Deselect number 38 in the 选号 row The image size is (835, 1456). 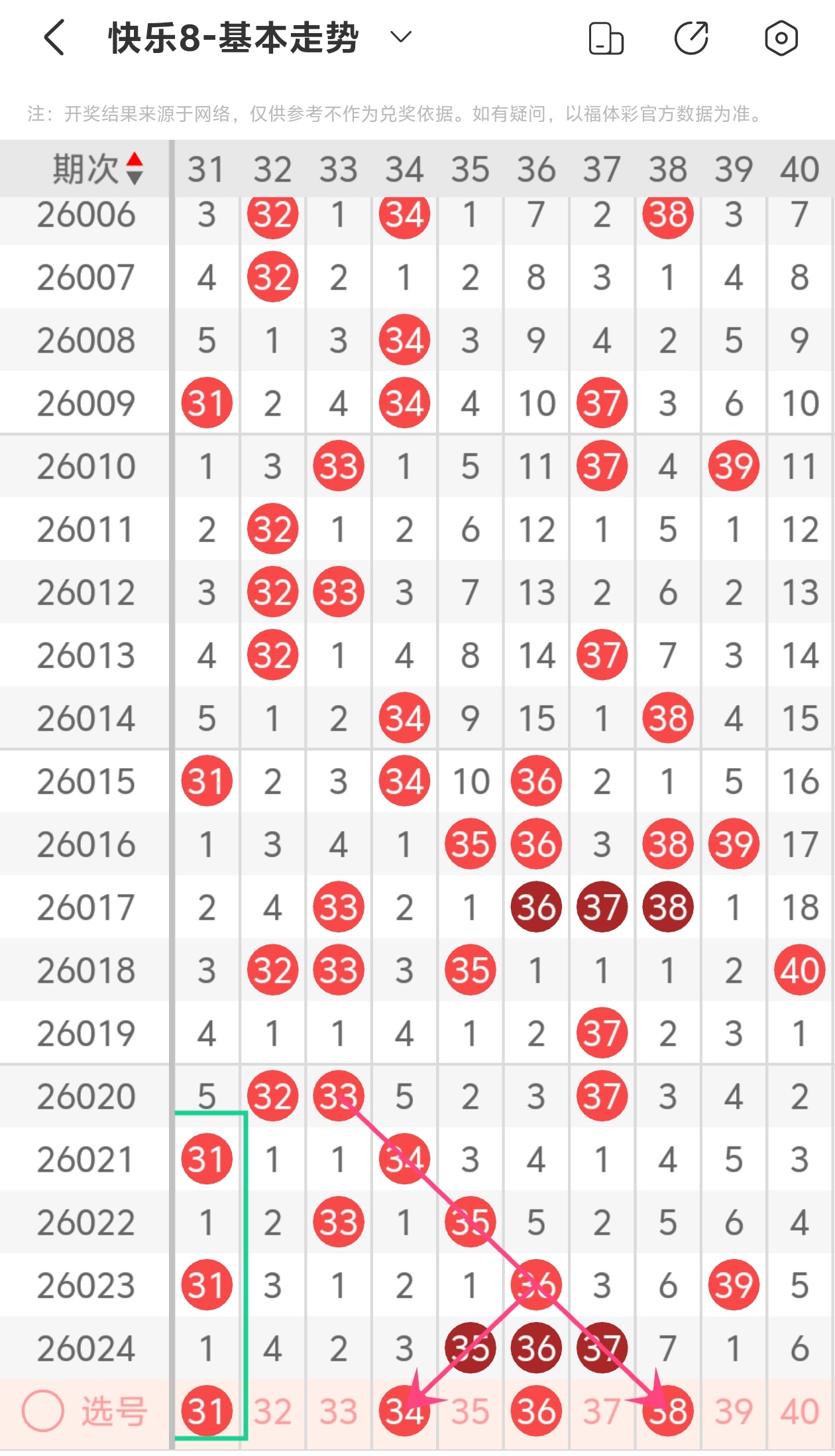click(668, 1411)
